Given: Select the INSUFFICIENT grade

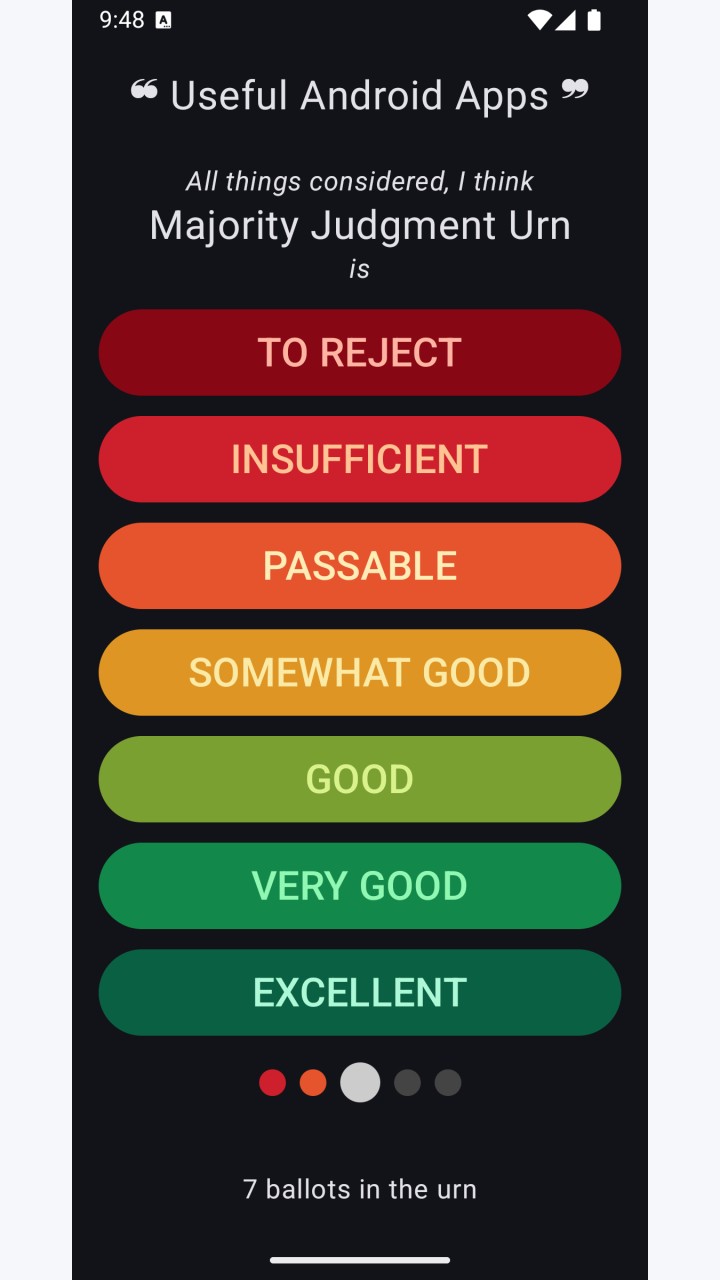Looking at the screenshot, I should (360, 459).
